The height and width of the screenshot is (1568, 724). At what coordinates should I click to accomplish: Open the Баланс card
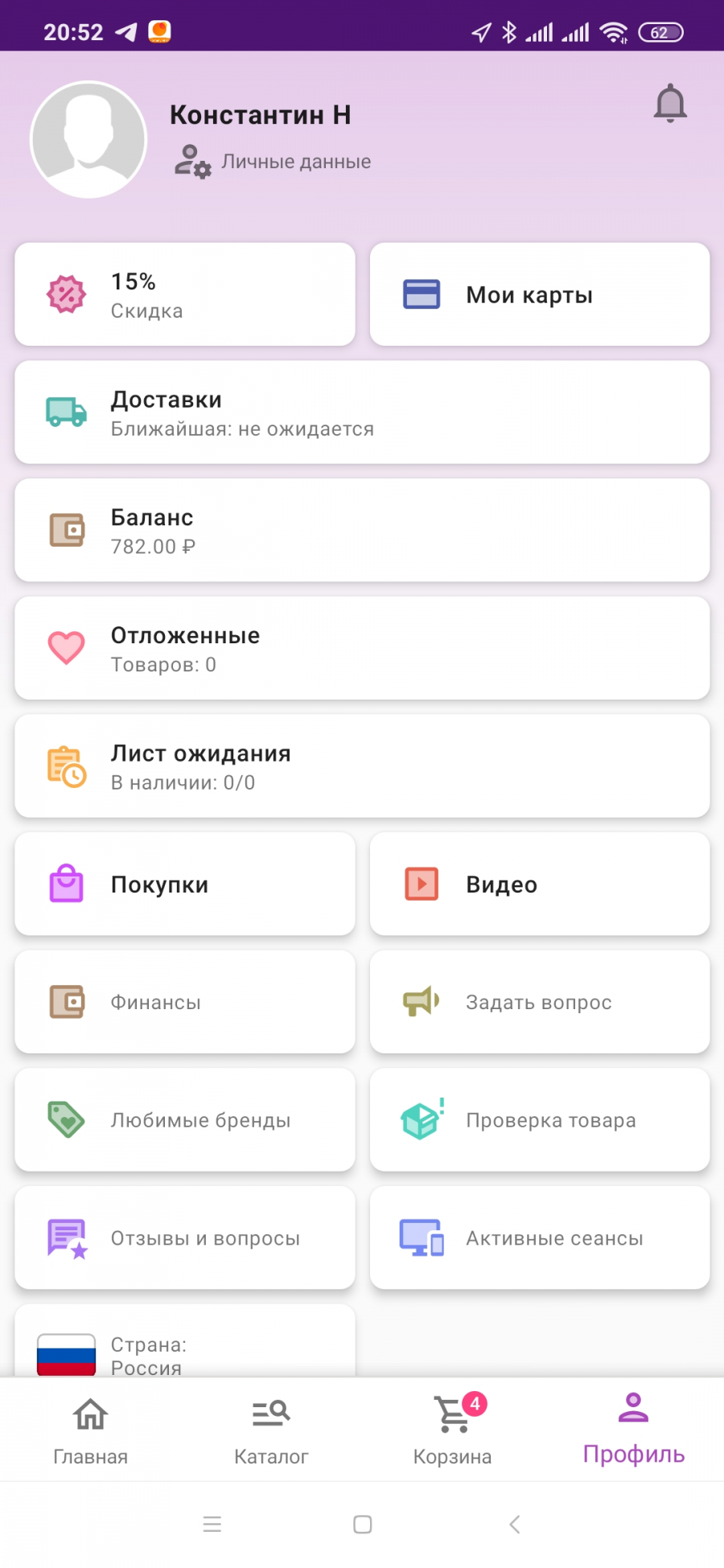click(362, 530)
